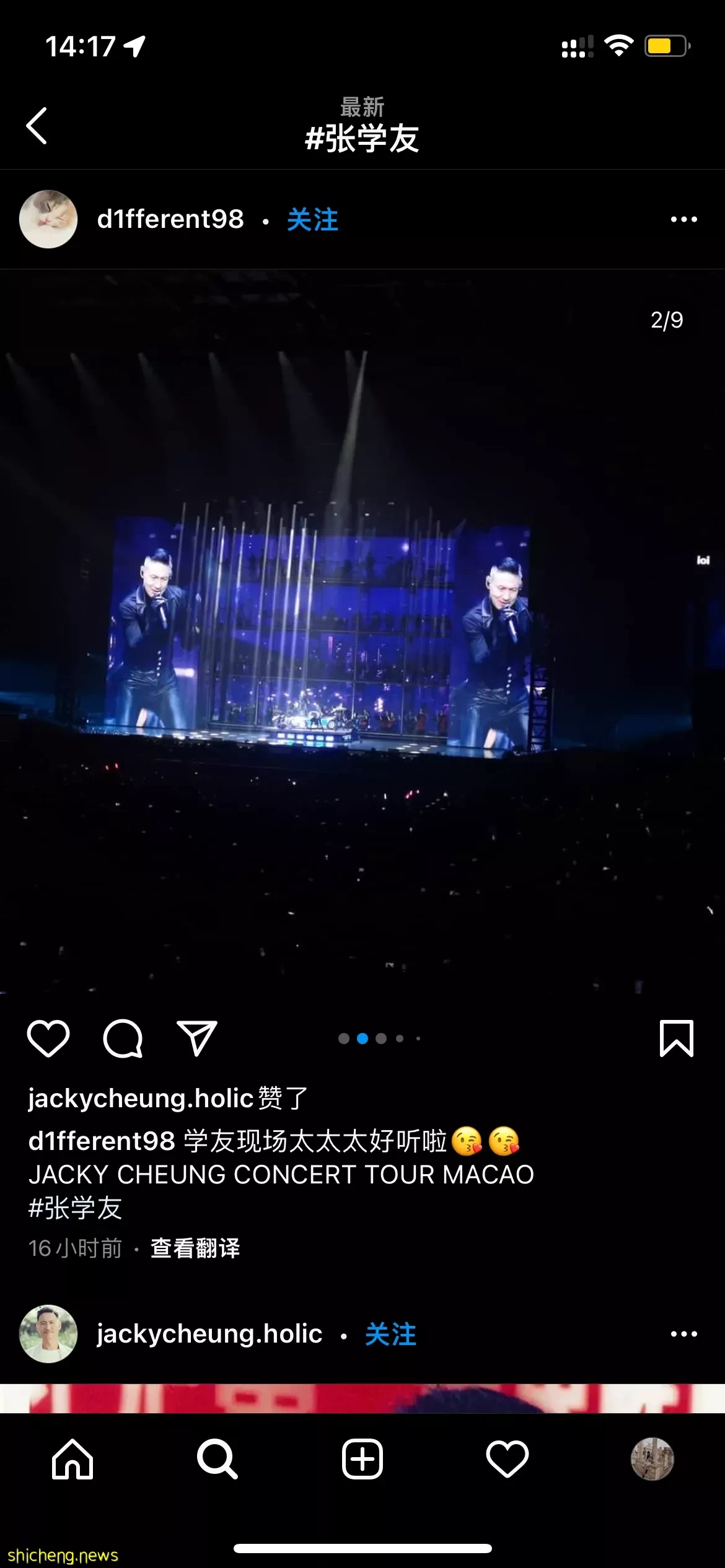The height and width of the screenshot is (1568, 725).
Task: Follow d1fferent98 with the 关注 button
Action: click(x=312, y=220)
